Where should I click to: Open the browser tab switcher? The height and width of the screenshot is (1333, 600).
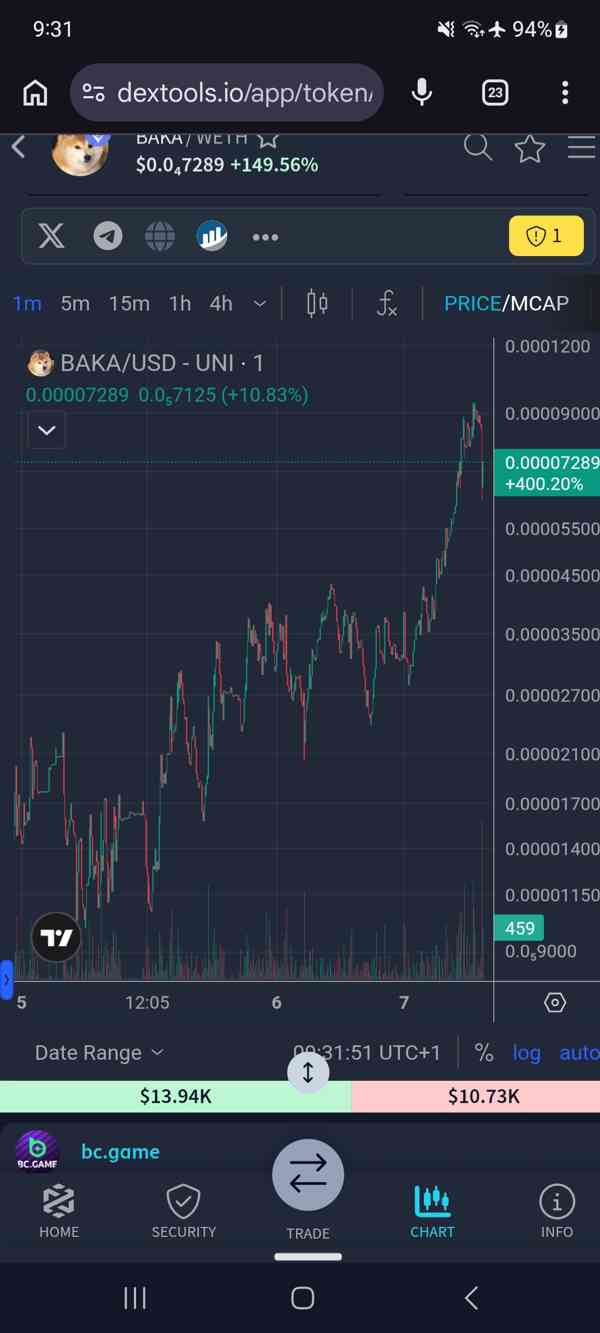(x=495, y=93)
